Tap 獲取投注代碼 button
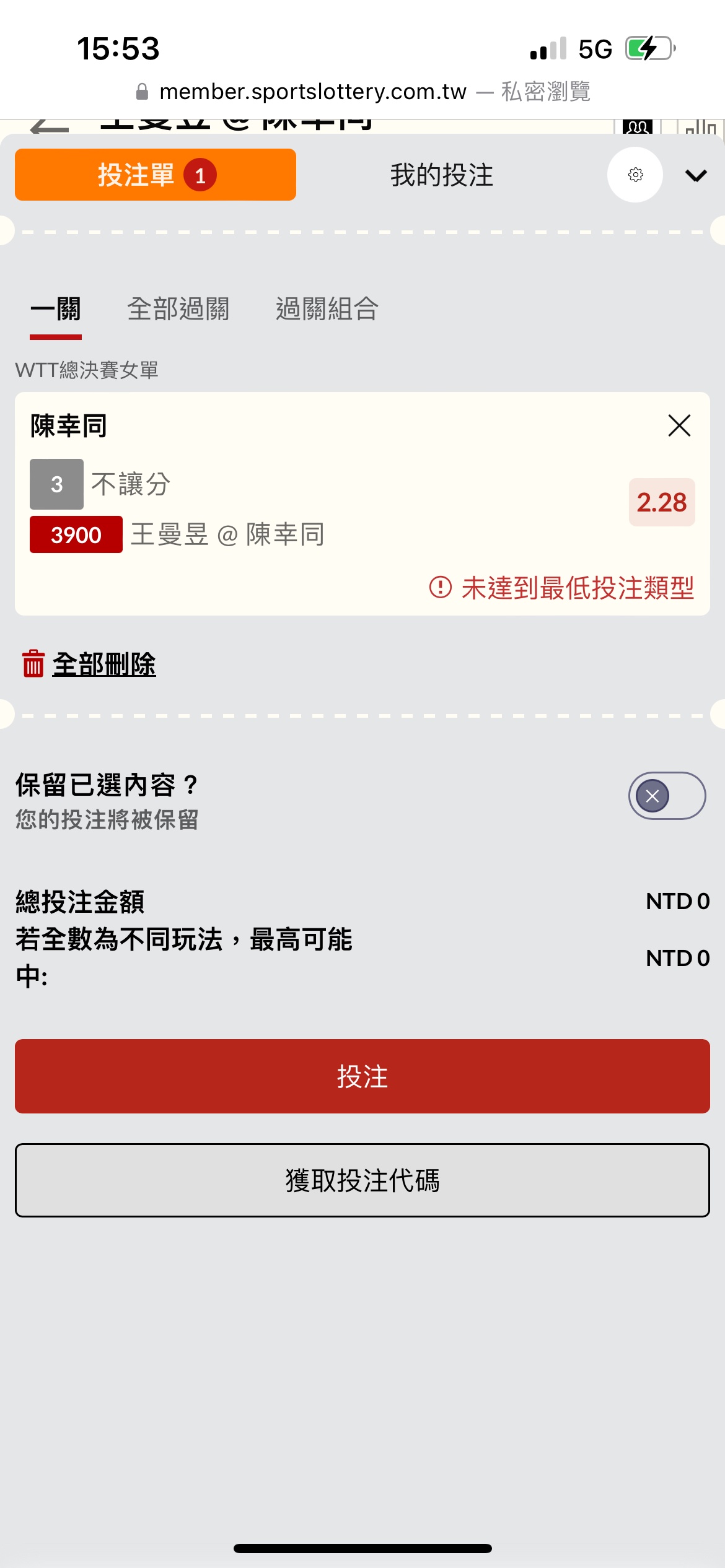This screenshot has width=725, height=1568. click(x=362, y=1180)
